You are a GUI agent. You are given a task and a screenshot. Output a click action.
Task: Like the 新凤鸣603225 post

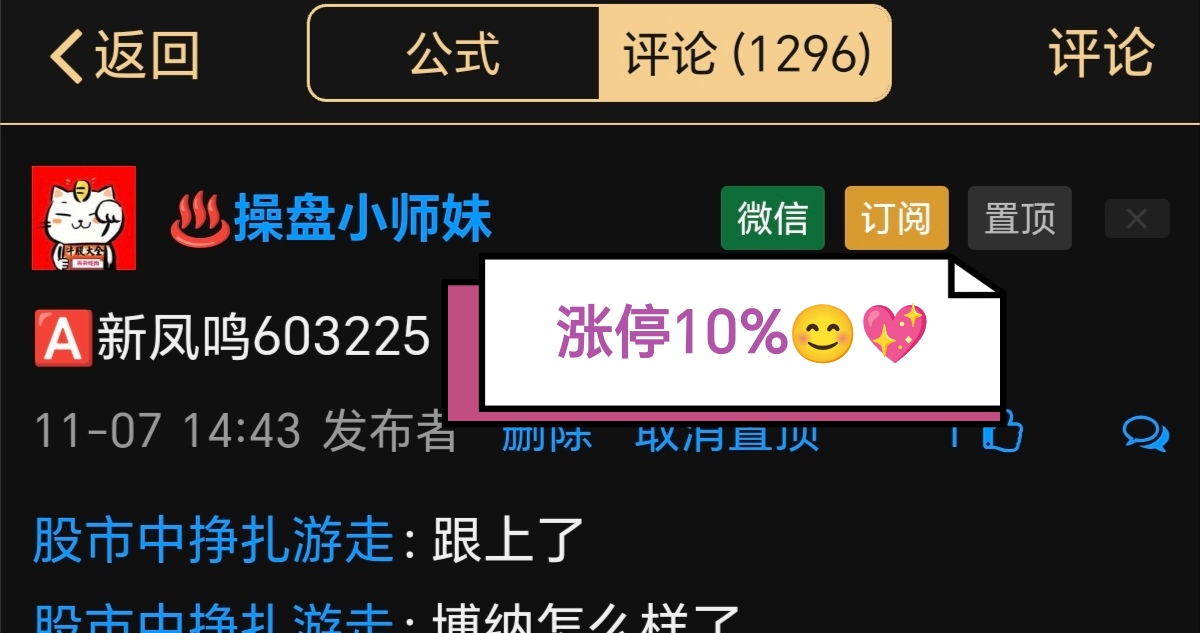pyautogui.click(x=1003, y=435)
